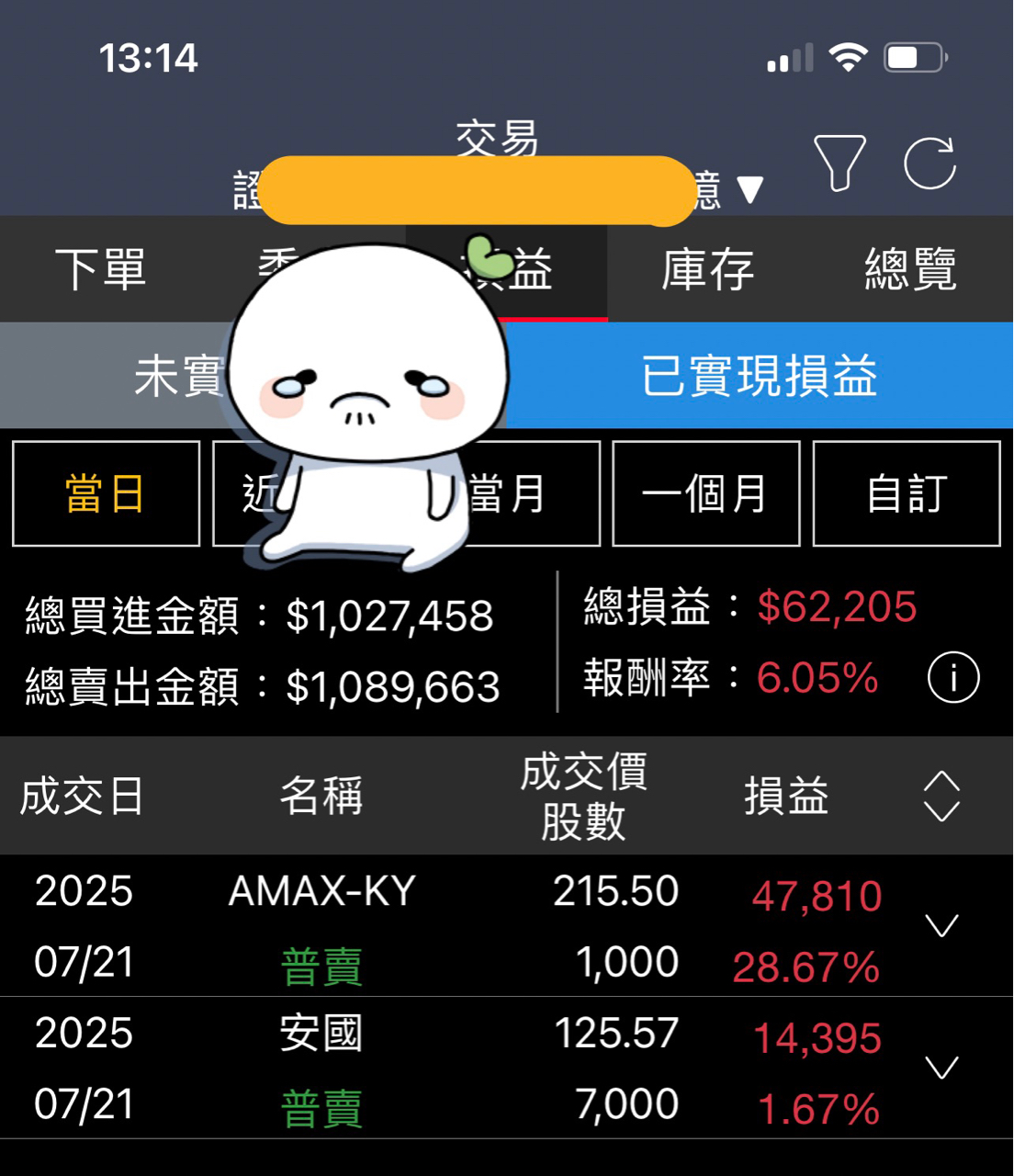The height and width of the screenshot is (1176, 1014).
Task: Switch to the 下單 tab
Action: tap(101, 269)
